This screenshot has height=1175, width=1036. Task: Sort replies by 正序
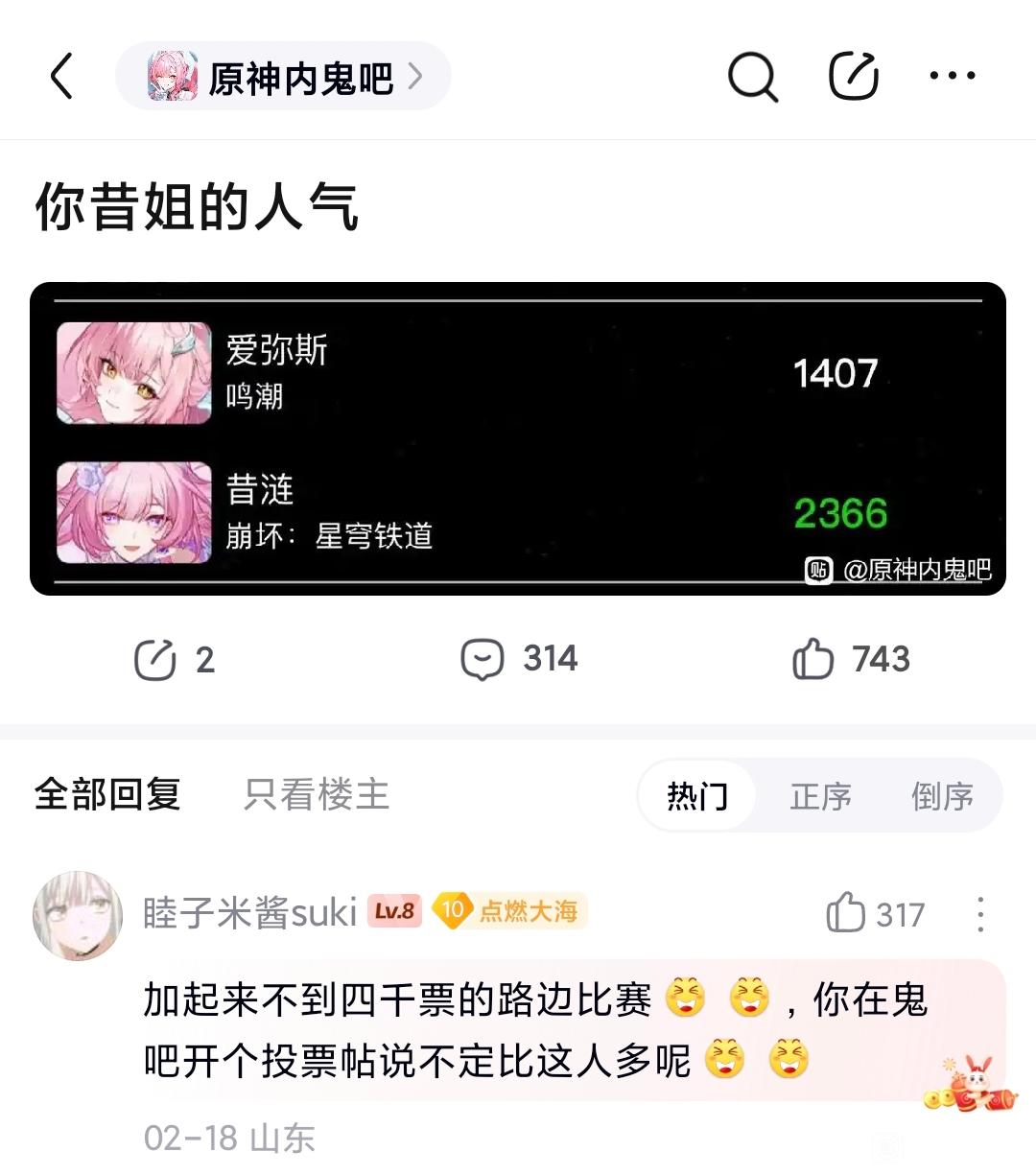point(820,796)
